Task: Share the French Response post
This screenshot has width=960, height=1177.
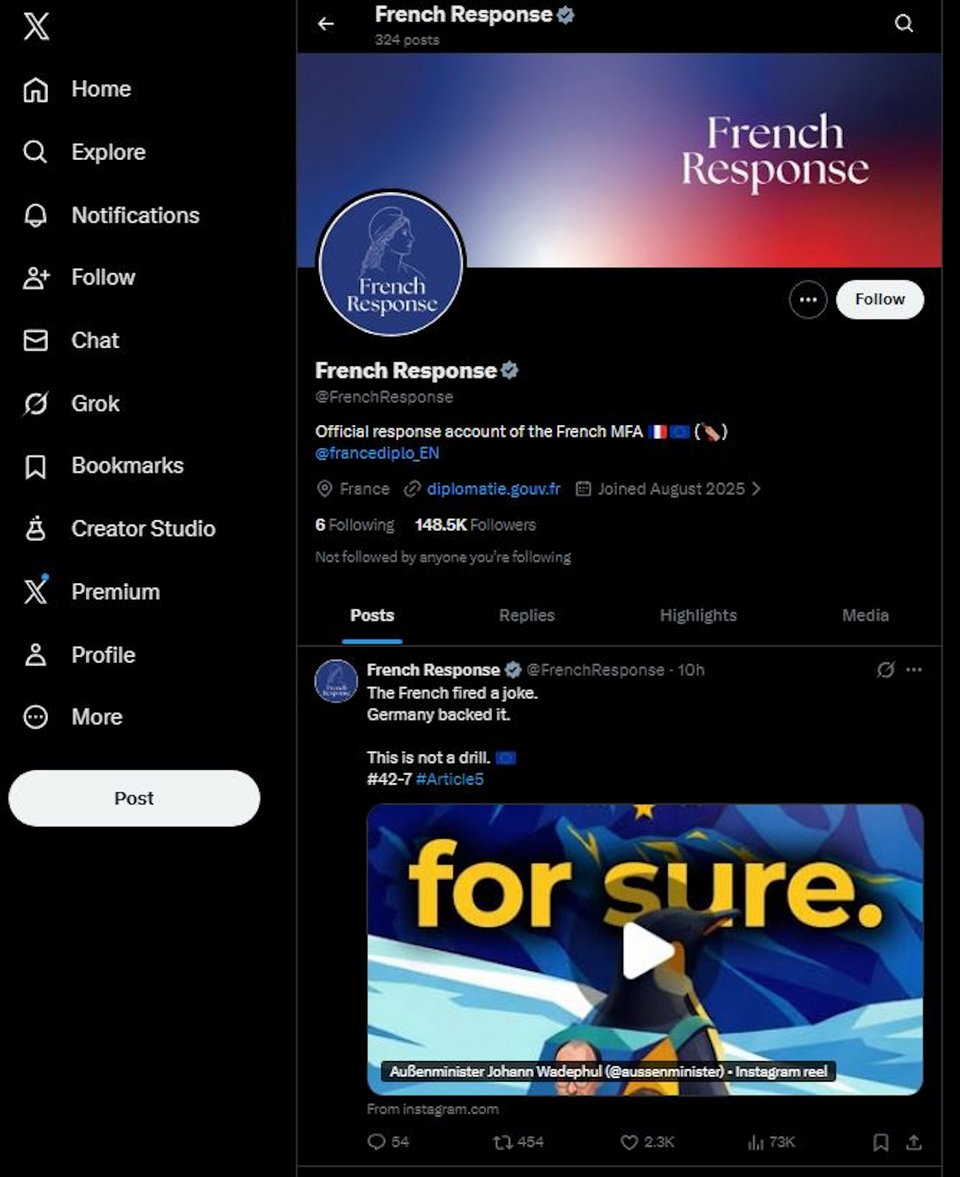Action: 913,1142
